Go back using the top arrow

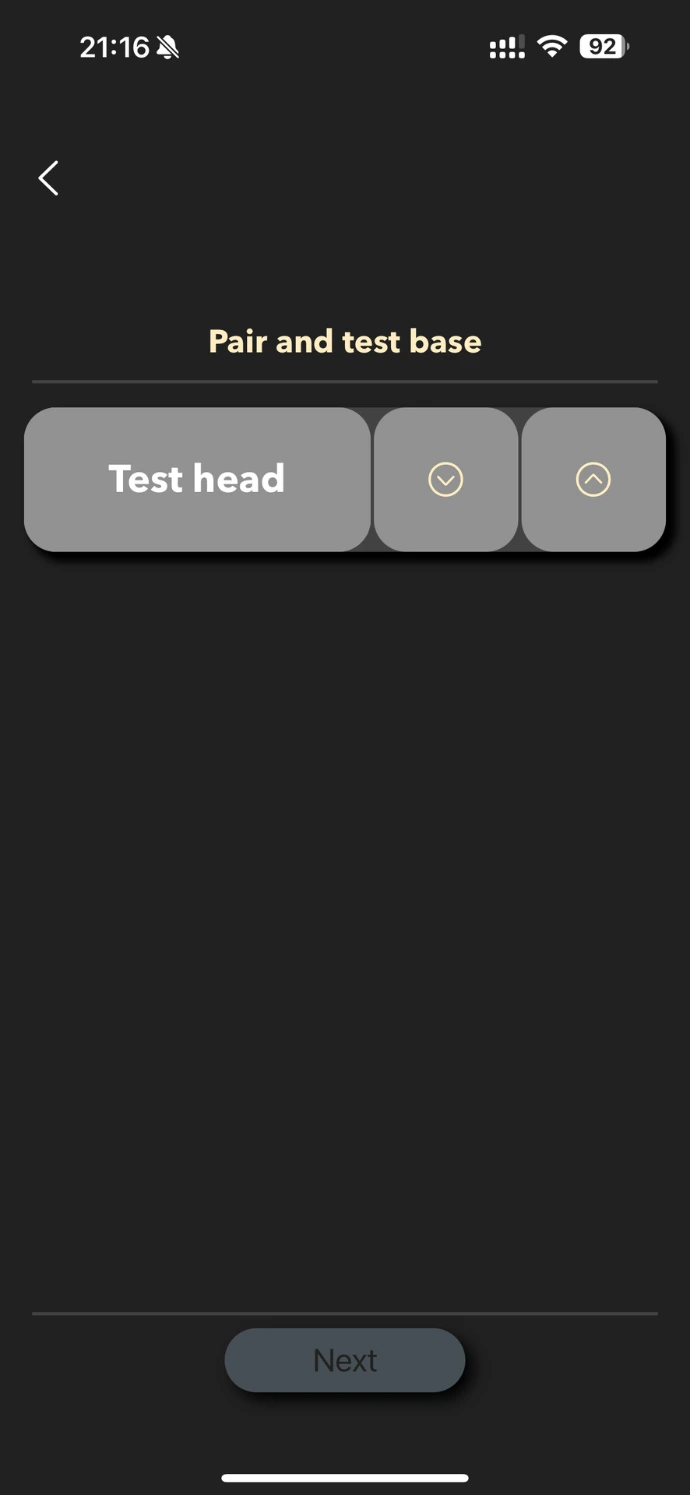tap(48, 178)
